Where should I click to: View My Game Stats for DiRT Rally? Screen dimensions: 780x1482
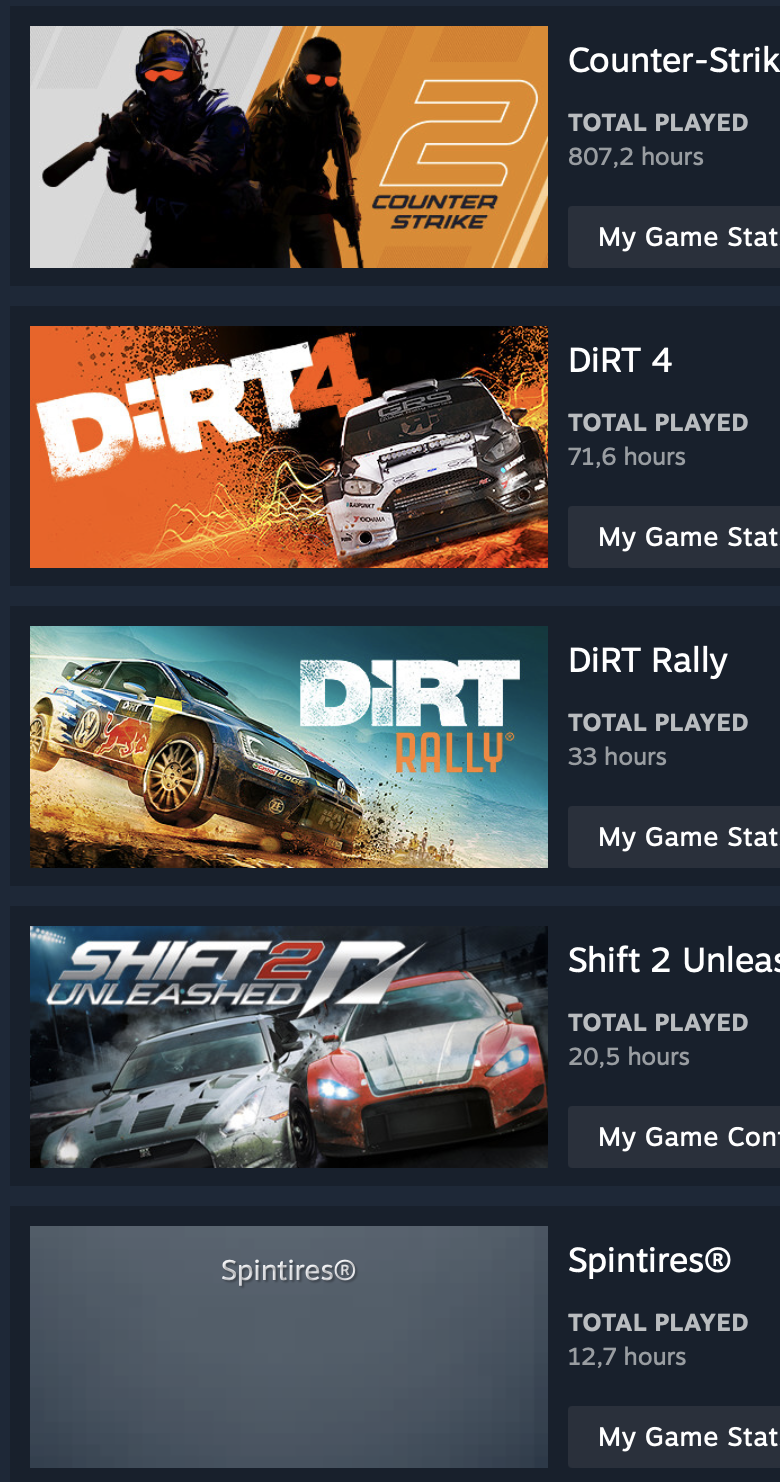[x=674, y=837]
